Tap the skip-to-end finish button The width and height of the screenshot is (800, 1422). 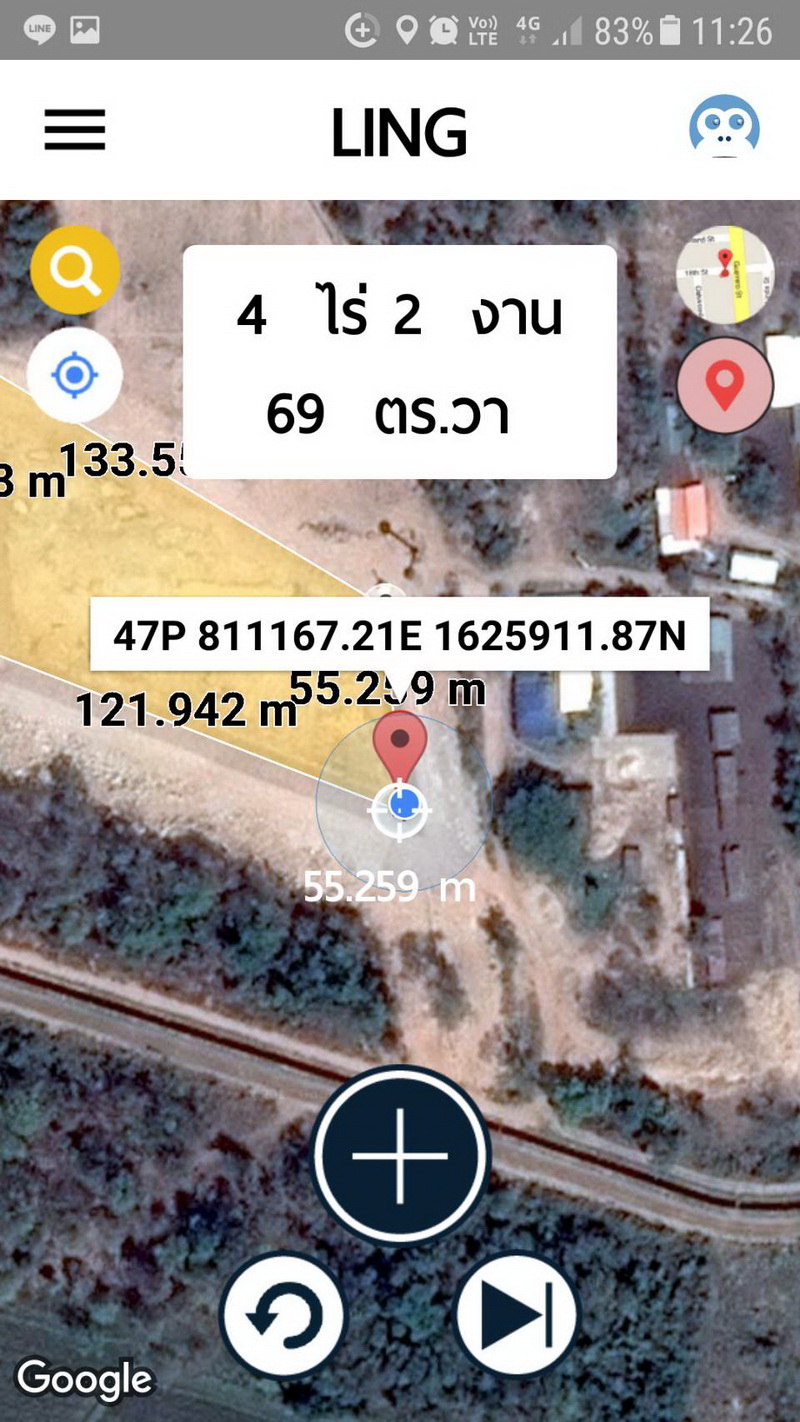517,1315
